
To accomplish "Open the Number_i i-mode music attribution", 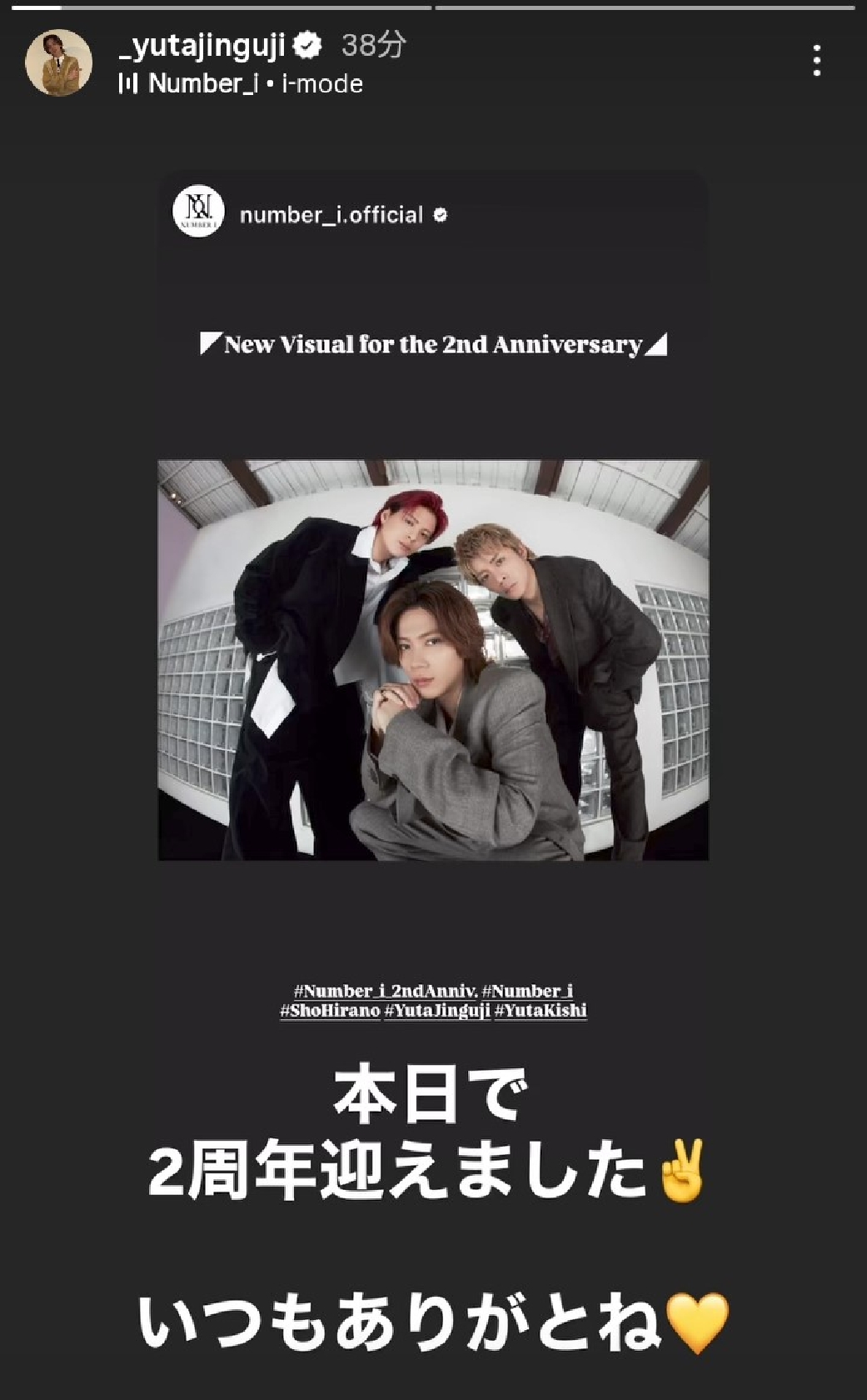I will tap(242, 84).
